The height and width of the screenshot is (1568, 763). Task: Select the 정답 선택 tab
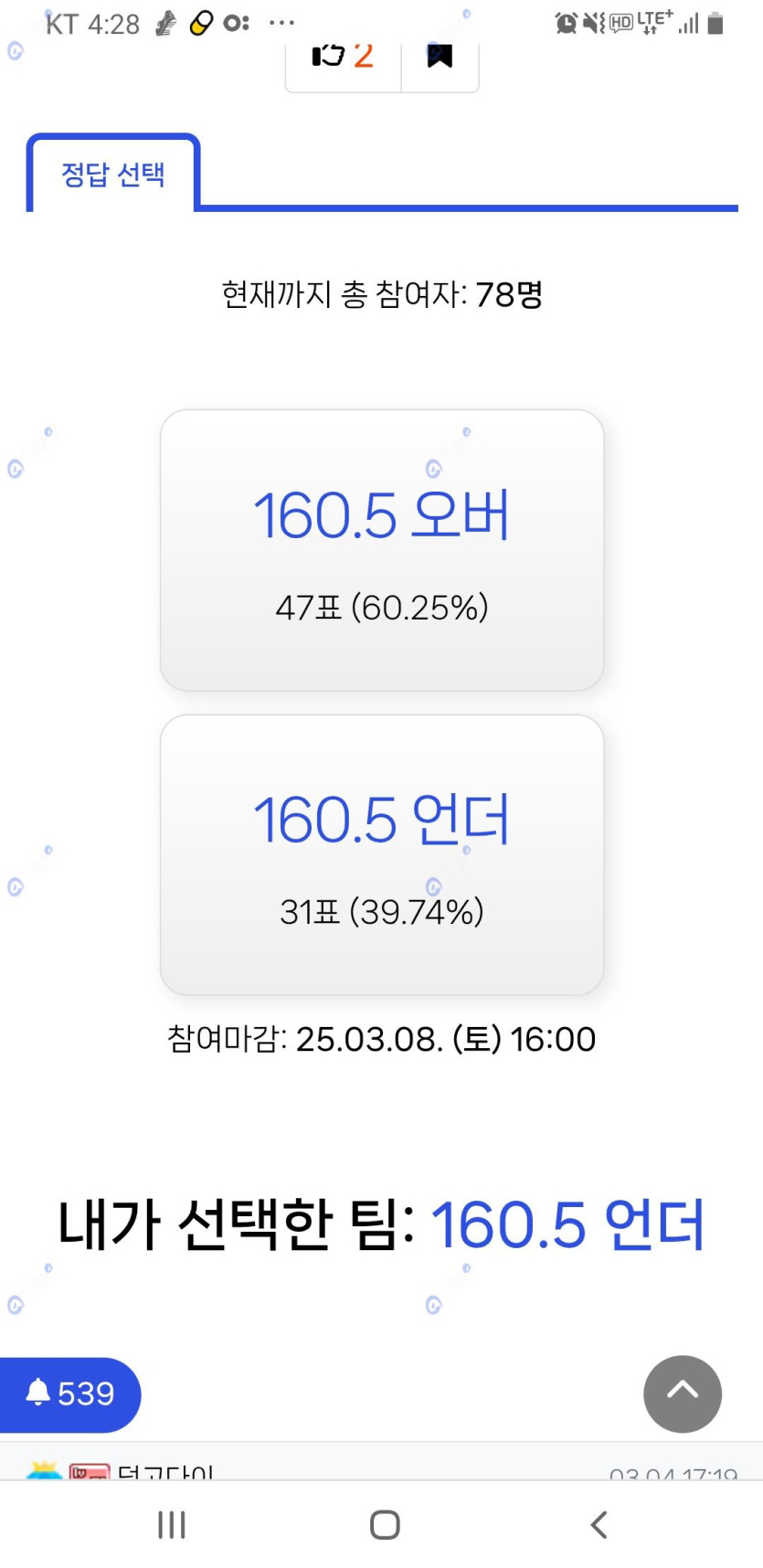tap(113, 174)
